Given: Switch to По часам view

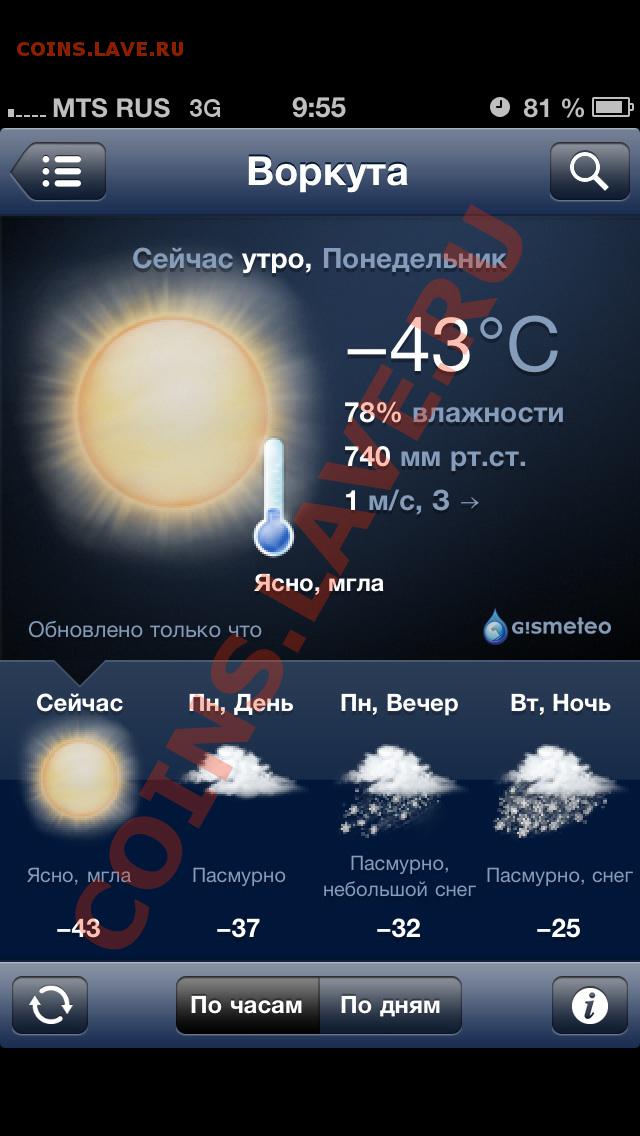Looking at the screenshot, I should point(247,1005).
